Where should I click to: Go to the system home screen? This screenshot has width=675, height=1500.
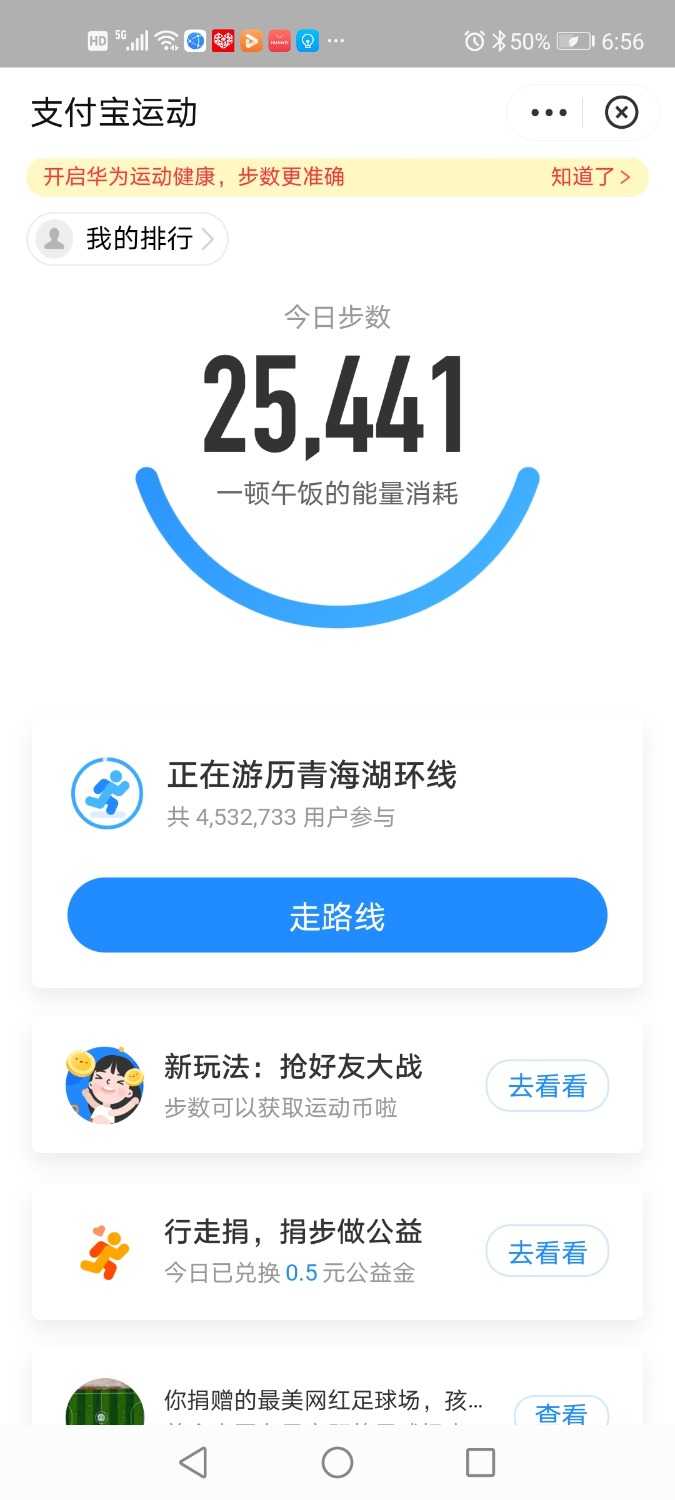[x=337, y=1462]
